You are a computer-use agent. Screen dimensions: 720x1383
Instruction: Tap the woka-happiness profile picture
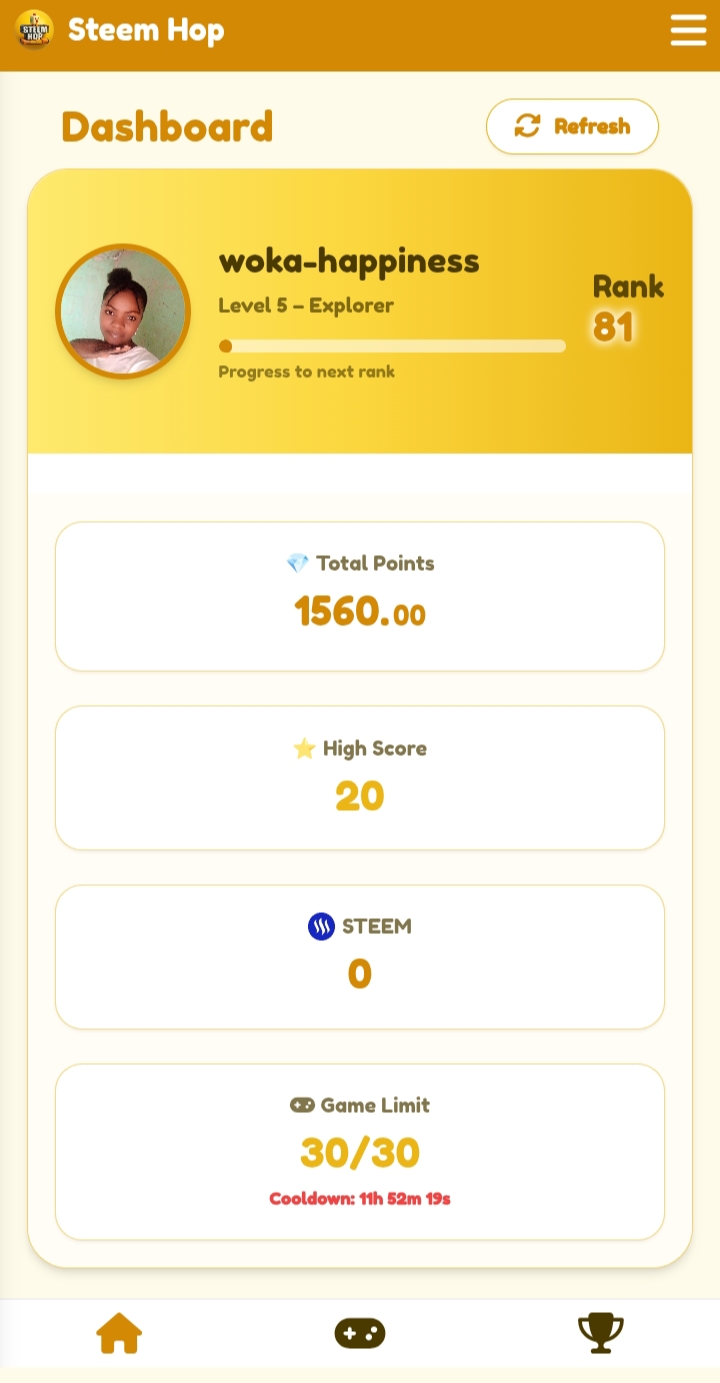(123, 311)
